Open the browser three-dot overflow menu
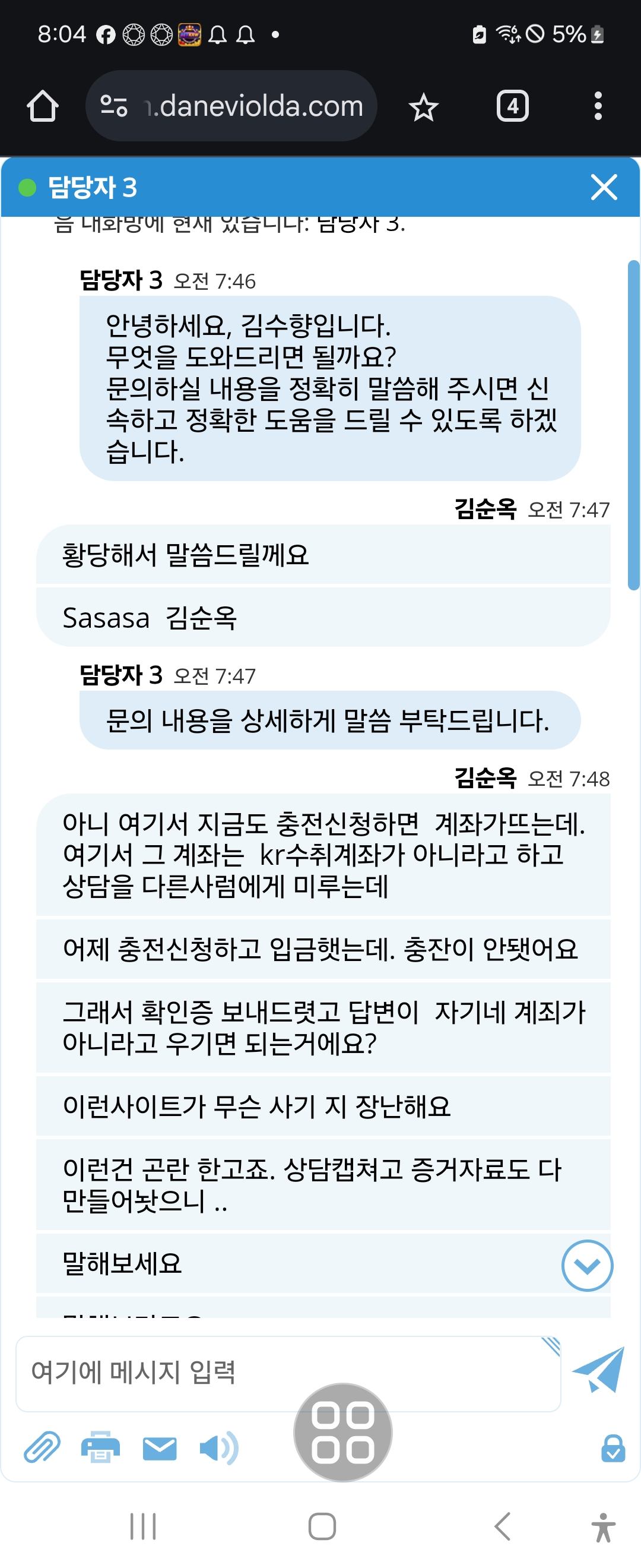 pyautogui.click(x=598, y=106)
